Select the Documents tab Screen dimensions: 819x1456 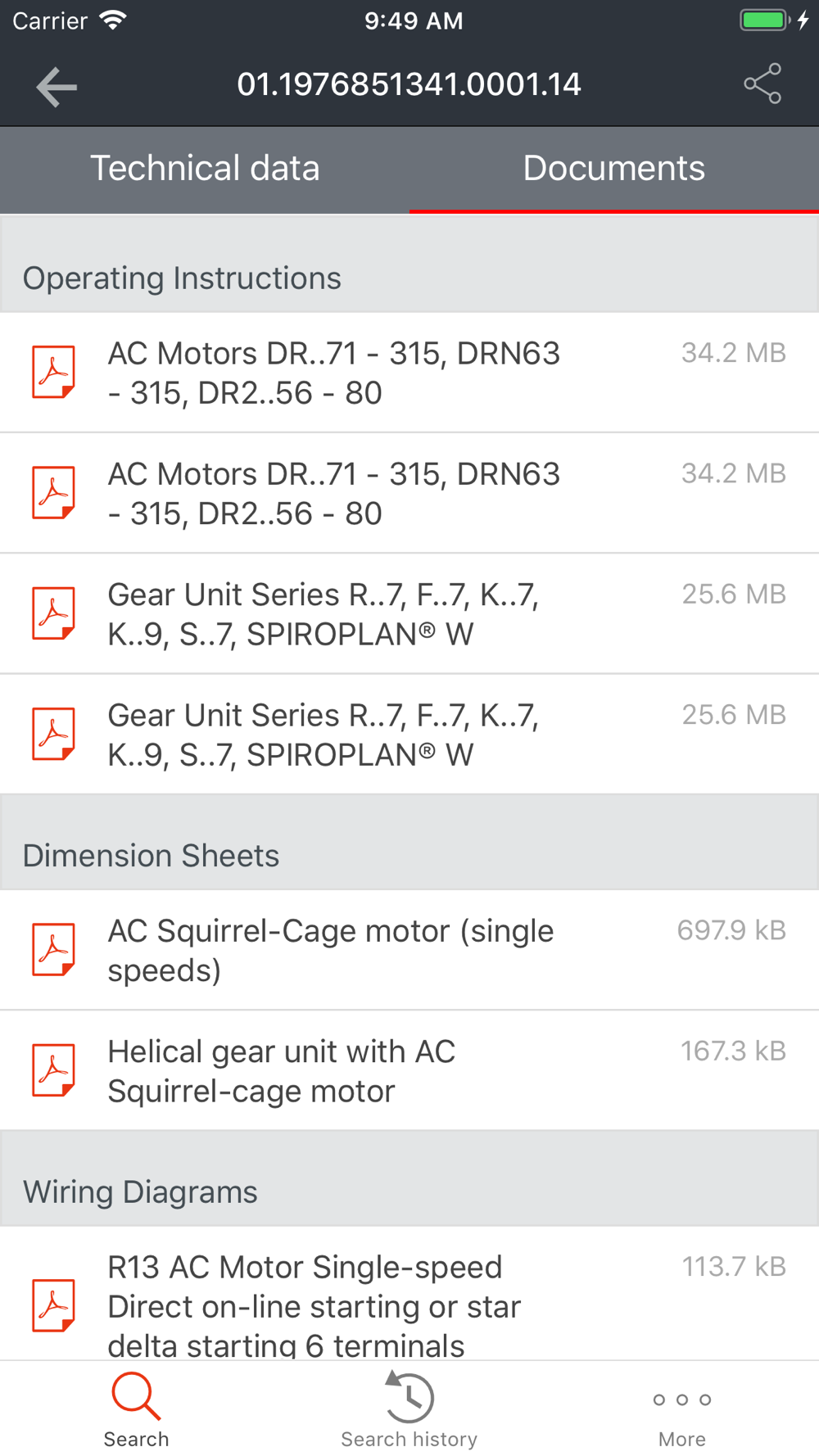[x=614, y=169]
